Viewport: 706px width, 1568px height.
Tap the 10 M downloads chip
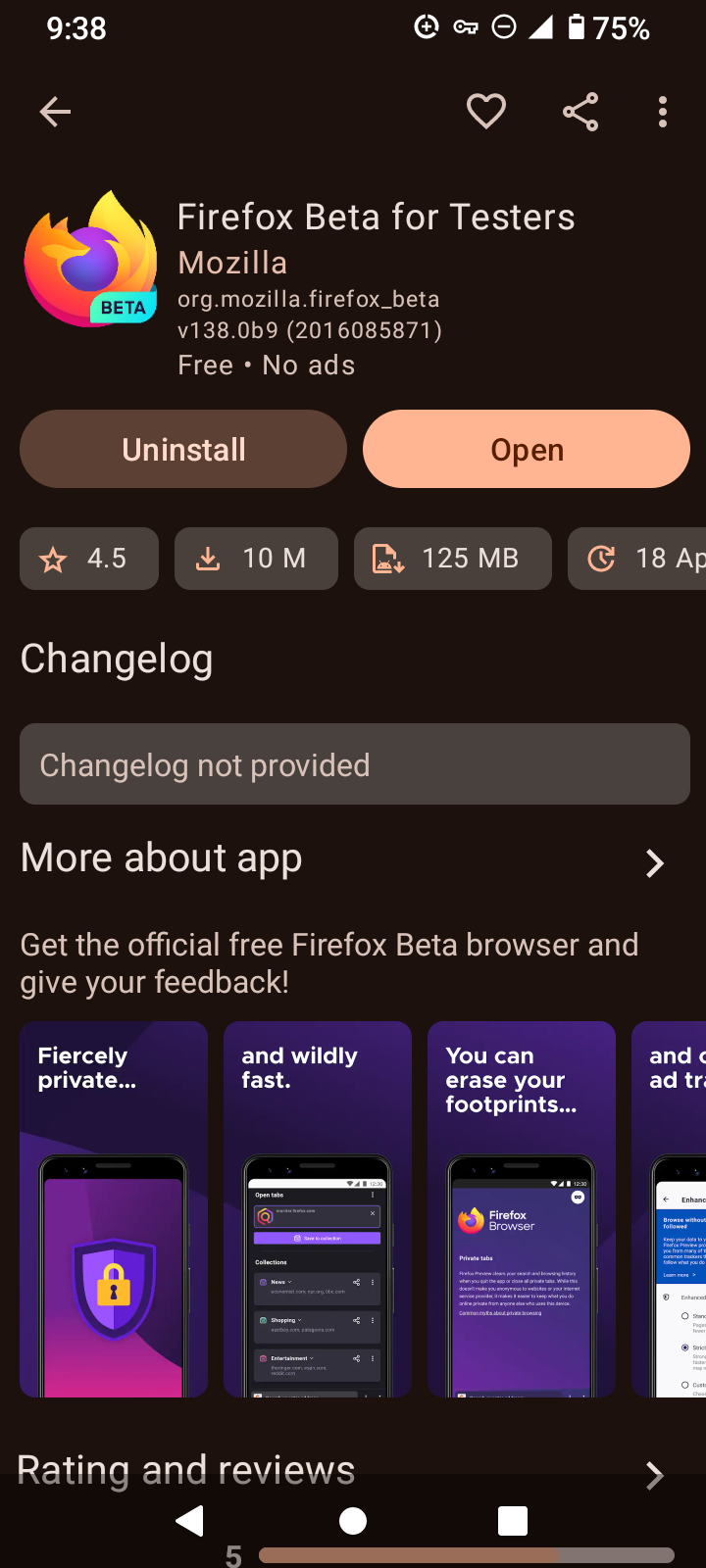click(256, 559)
